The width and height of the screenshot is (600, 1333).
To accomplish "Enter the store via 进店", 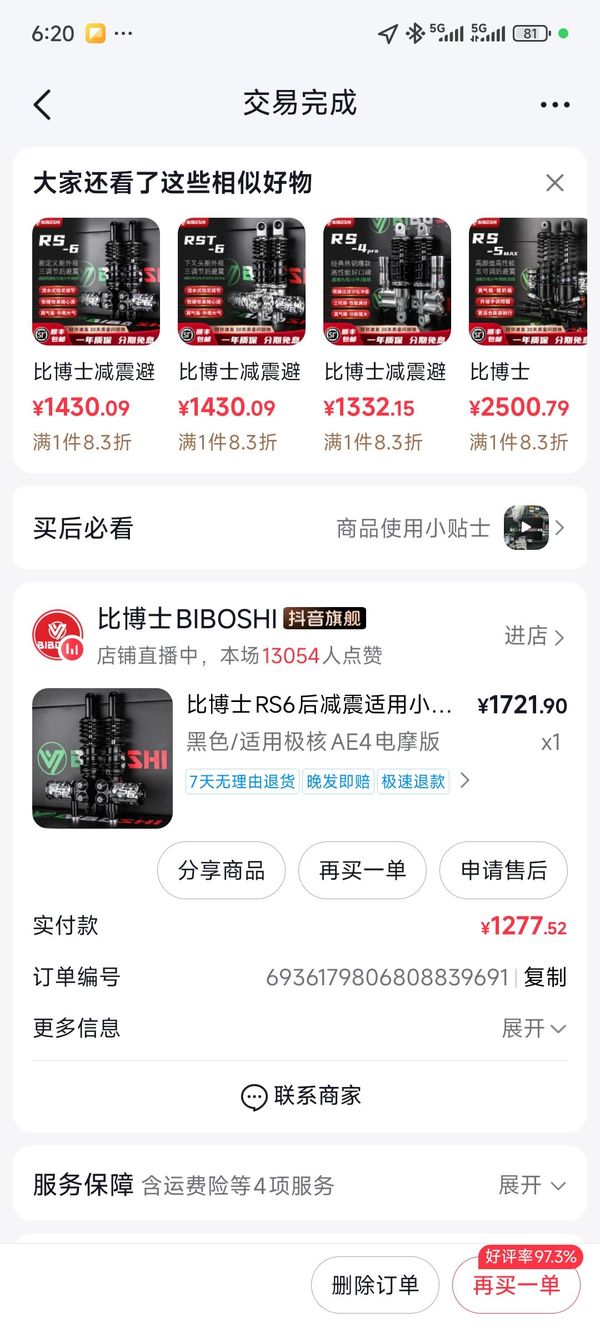I will tap(534, 637).
